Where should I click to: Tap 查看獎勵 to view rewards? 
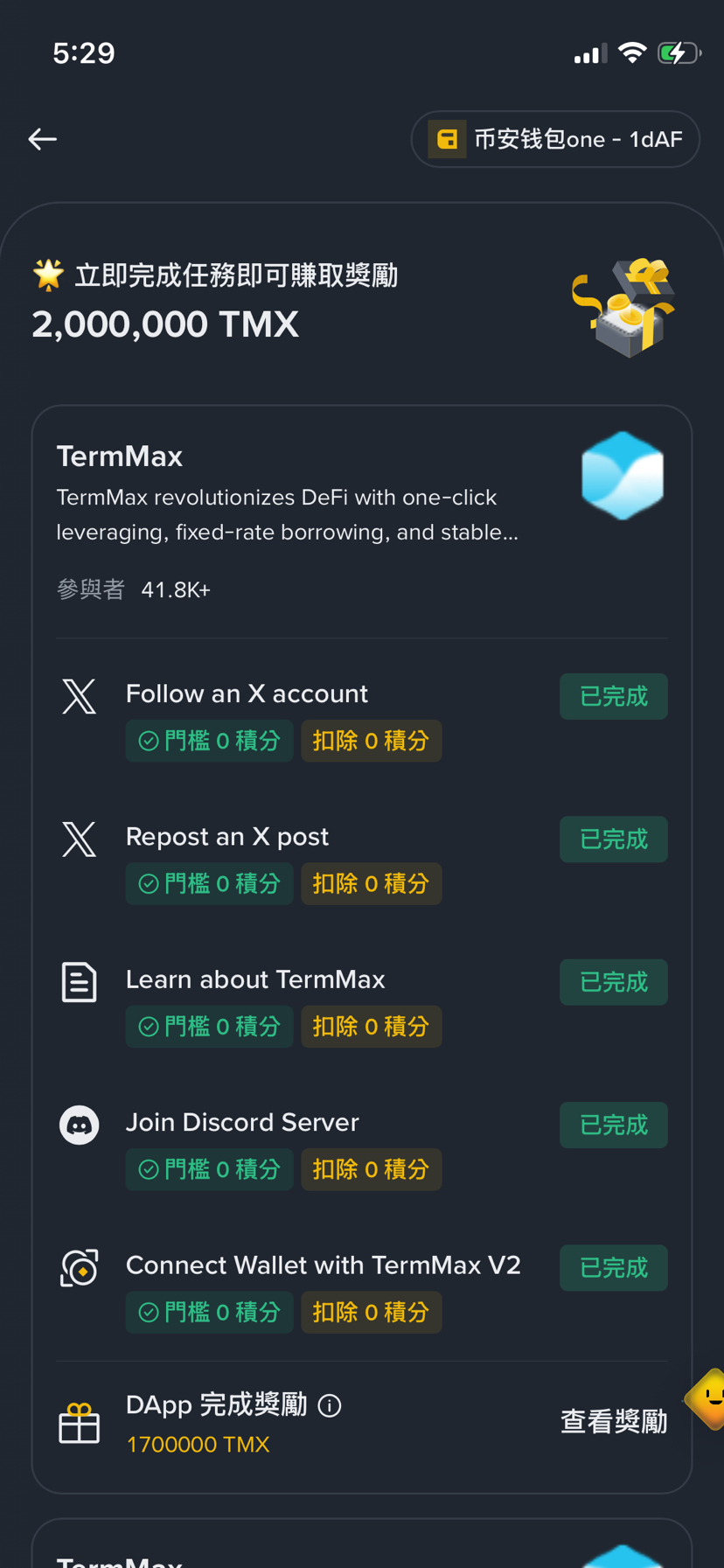point(614,1422)
